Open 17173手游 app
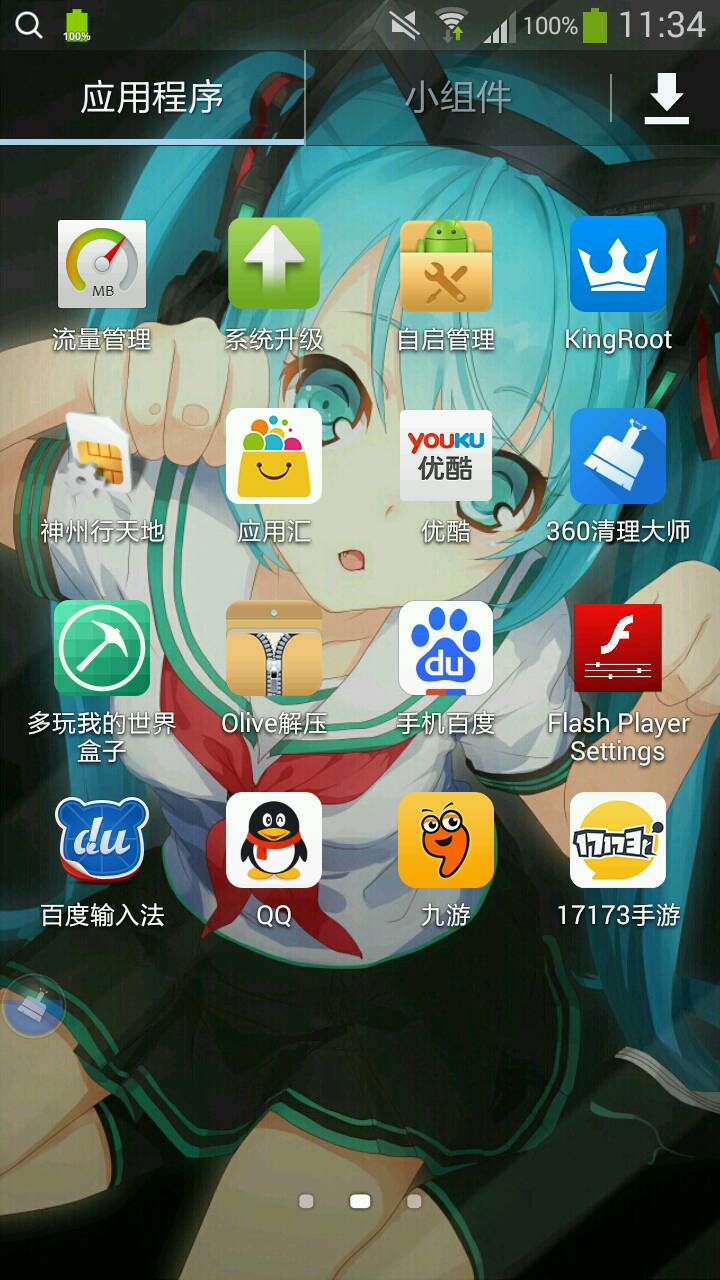Image resolution: width=720 pixels, height=1280 pixels. (x=618, y=840)
